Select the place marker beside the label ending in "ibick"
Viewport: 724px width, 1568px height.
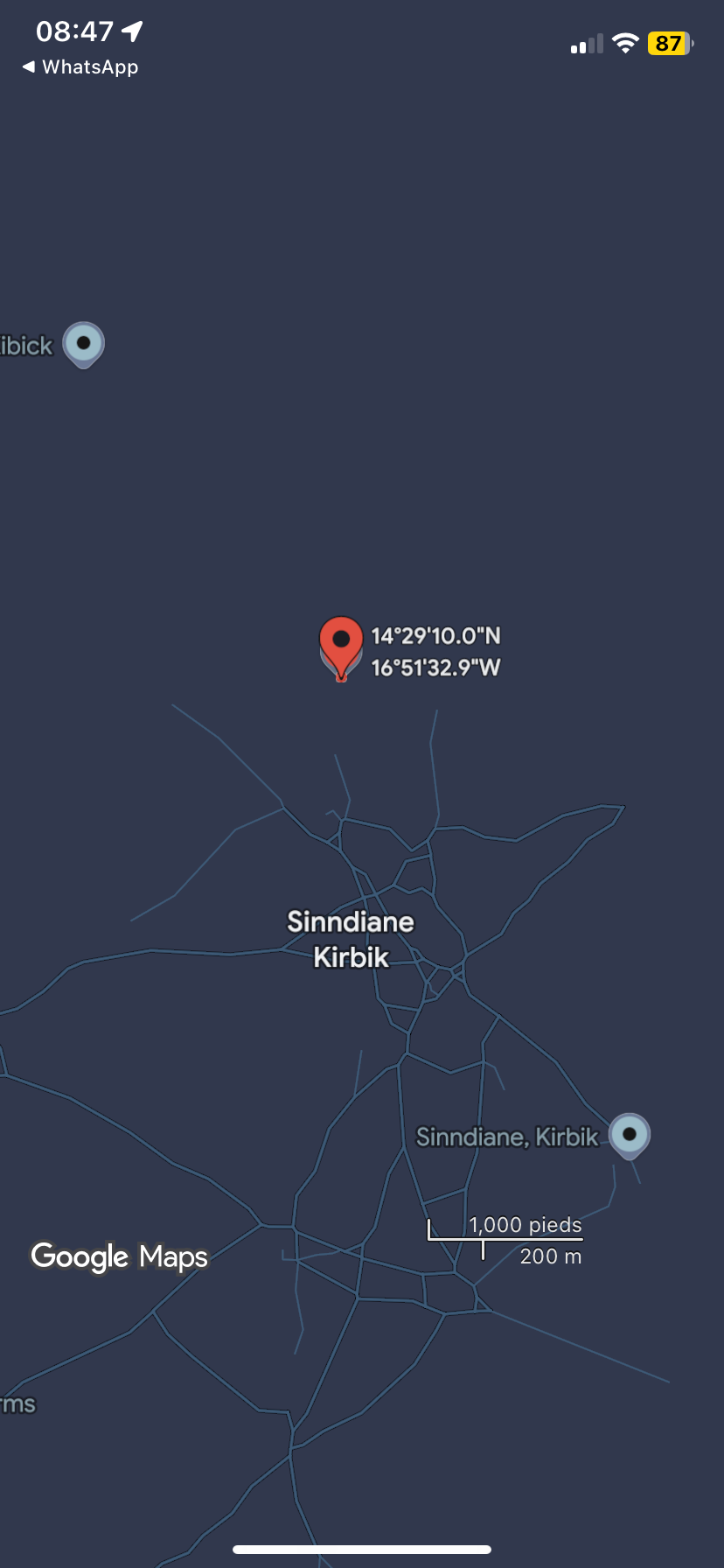(x=84, y=345)
